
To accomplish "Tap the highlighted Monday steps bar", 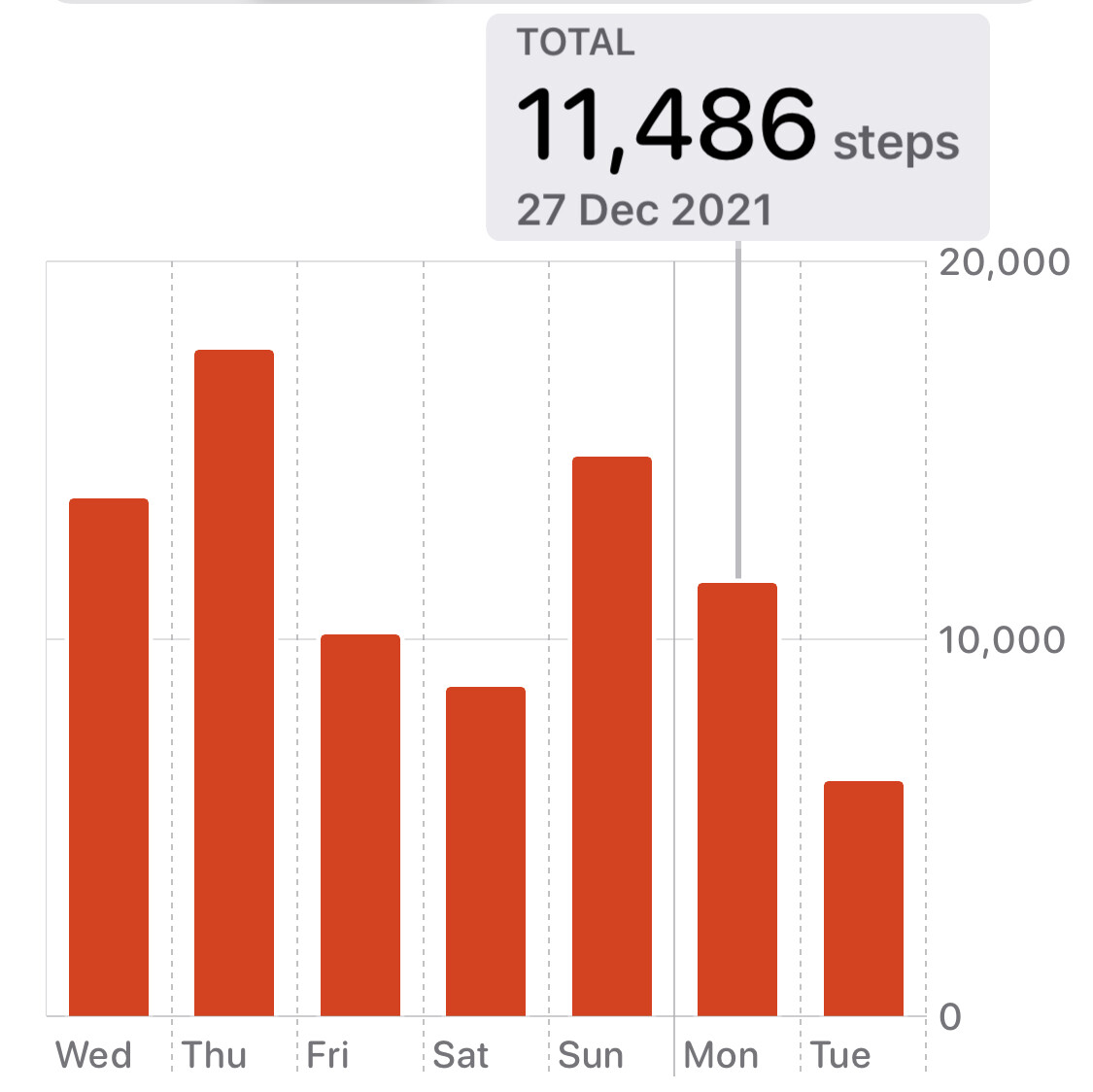I will click(737, 800).
